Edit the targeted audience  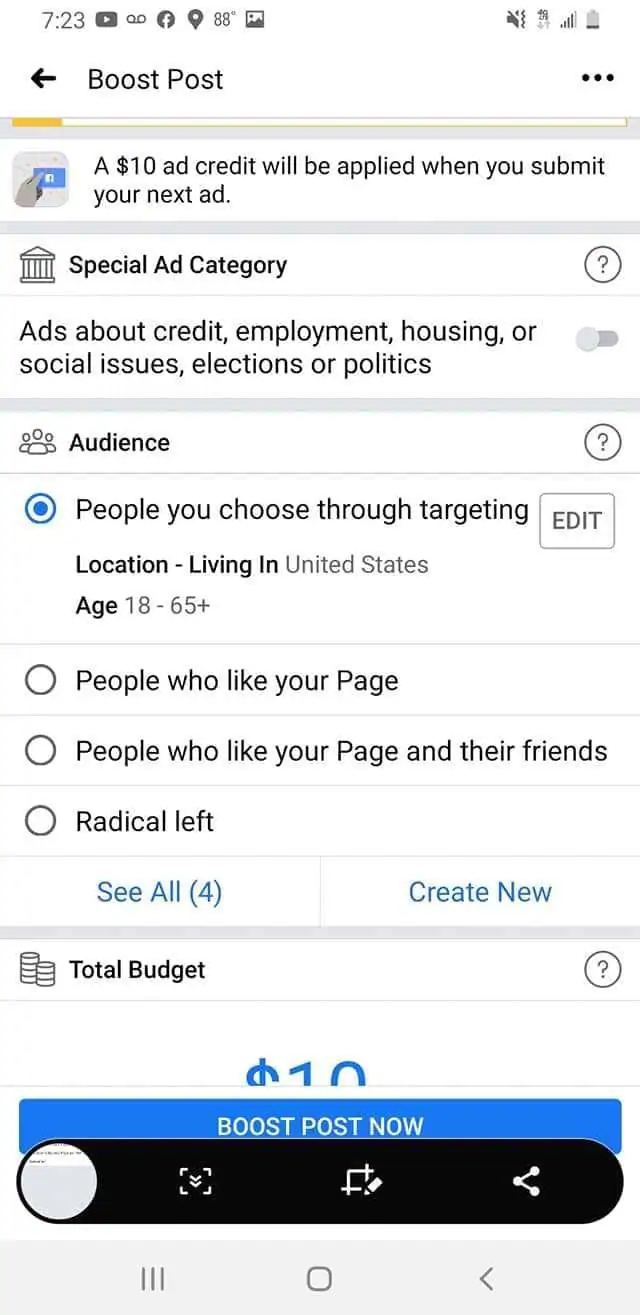(576, 520)
